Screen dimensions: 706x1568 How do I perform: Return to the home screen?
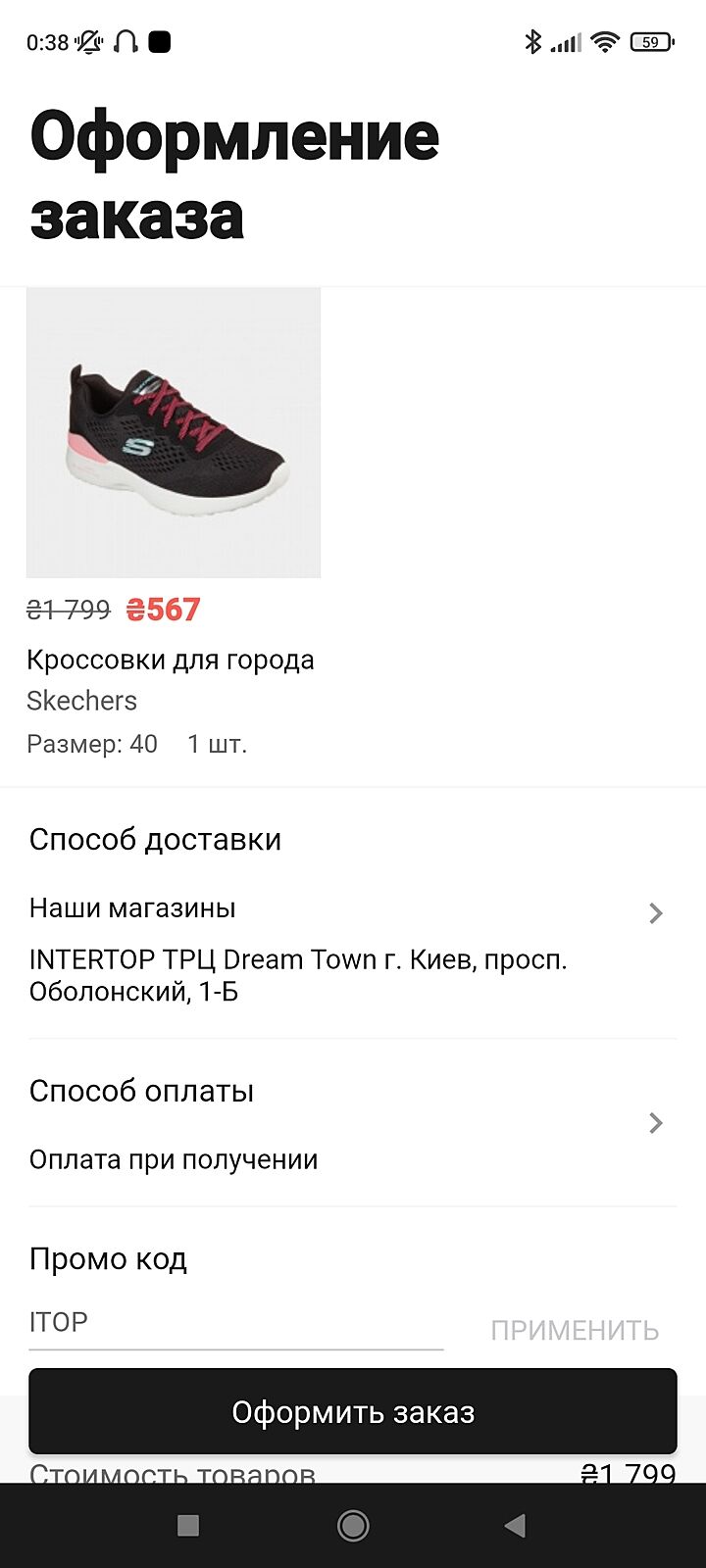[x=353, y=1525]
